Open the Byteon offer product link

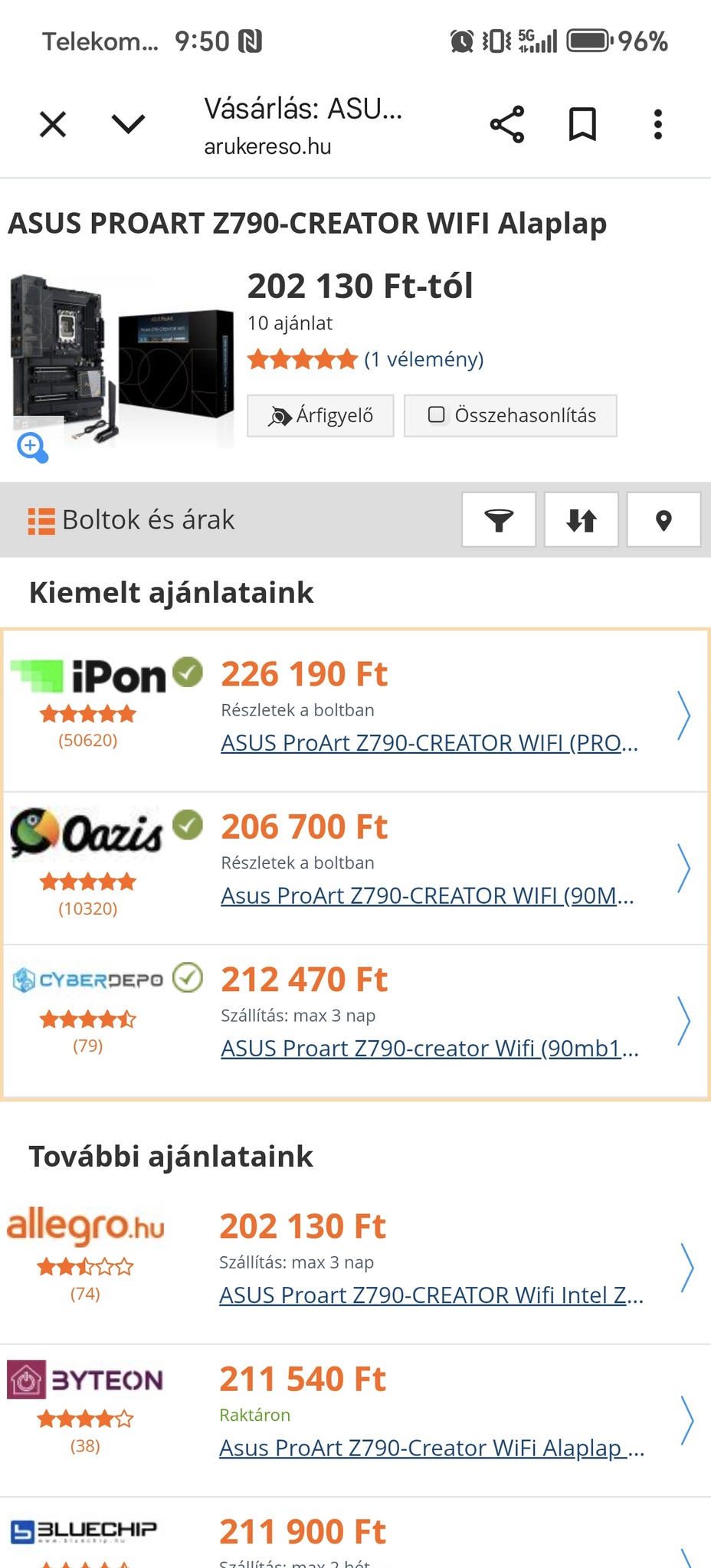431,1448
